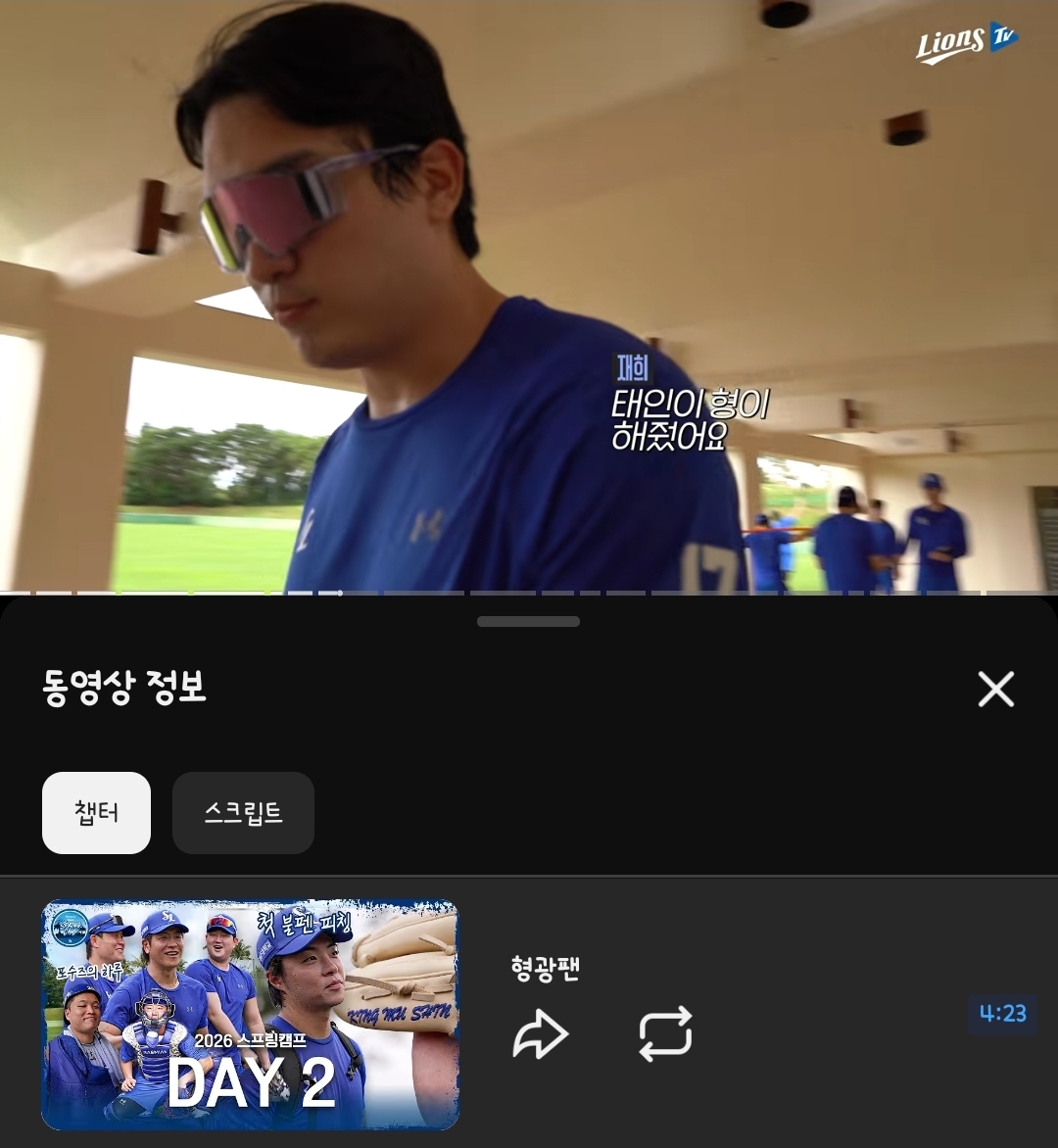Open the 형광팬 chapter thumbnail
Screen dimensions: 1058x1148
pyautogui.click(x=250, y=1014)
